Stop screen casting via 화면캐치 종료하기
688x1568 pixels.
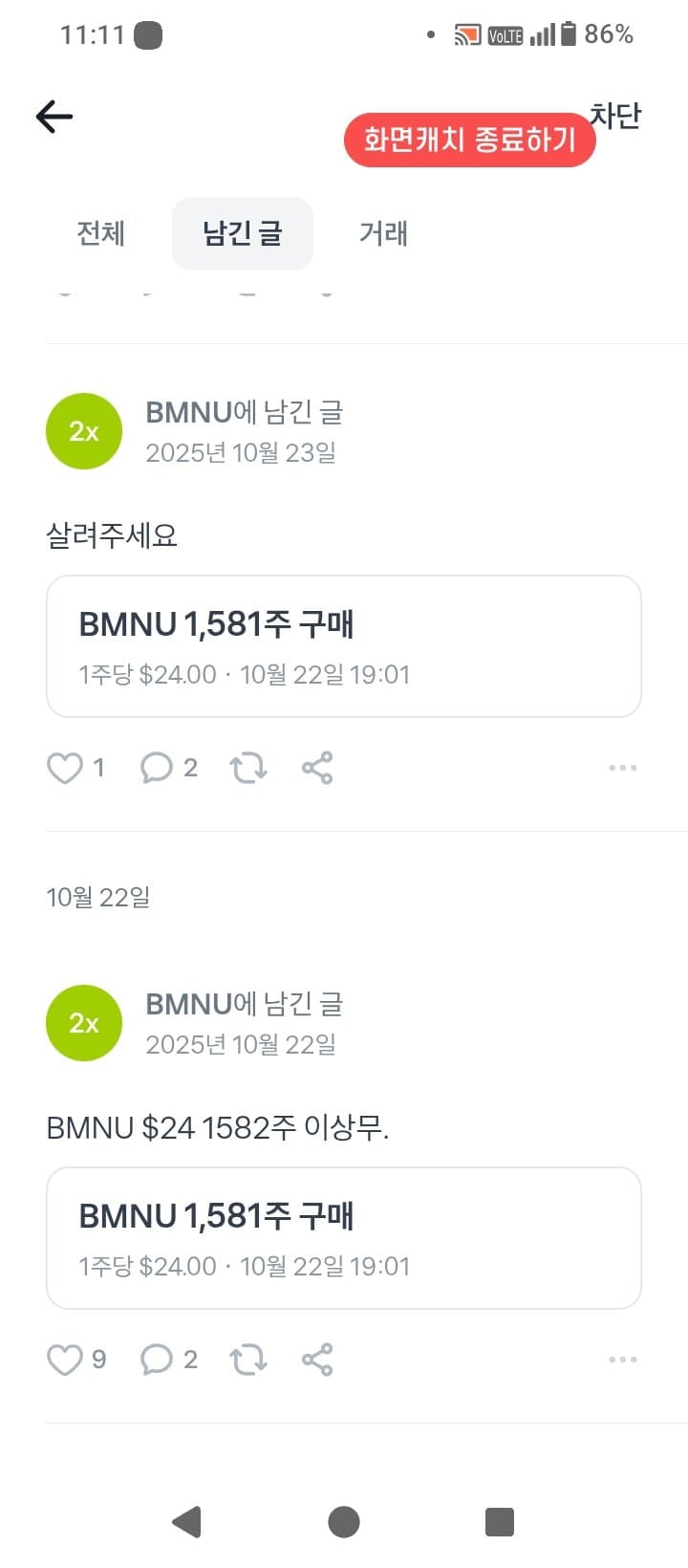tap(469, 141)
